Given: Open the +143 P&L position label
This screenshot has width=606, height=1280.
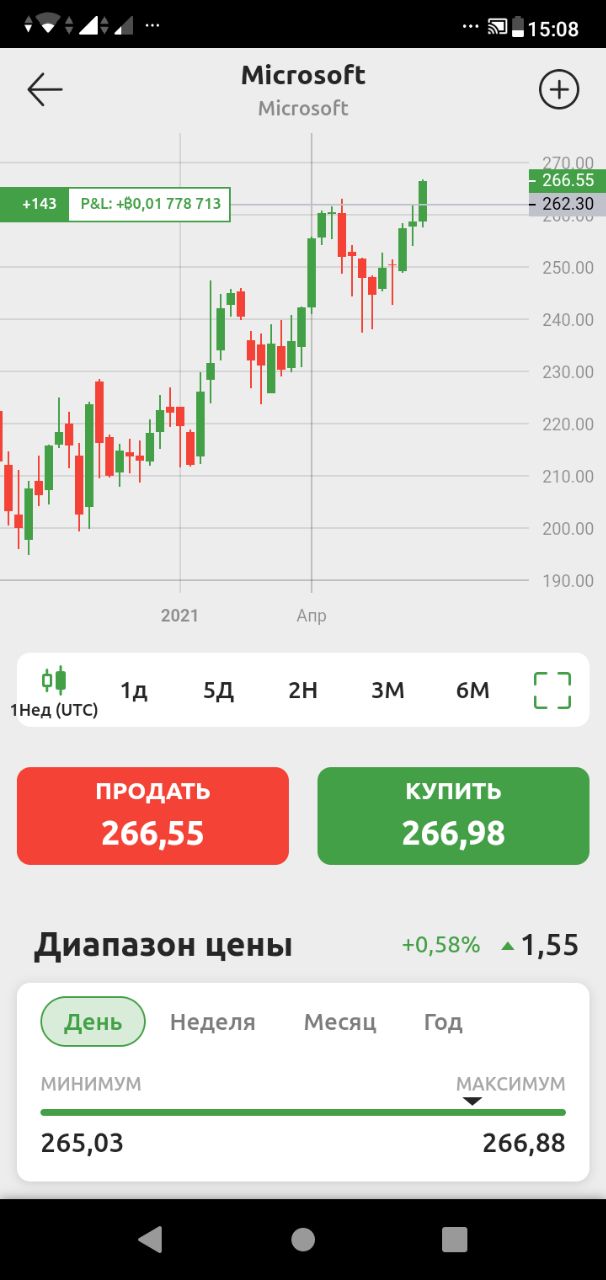Looking at the screenshot, I should pos(115,204).
